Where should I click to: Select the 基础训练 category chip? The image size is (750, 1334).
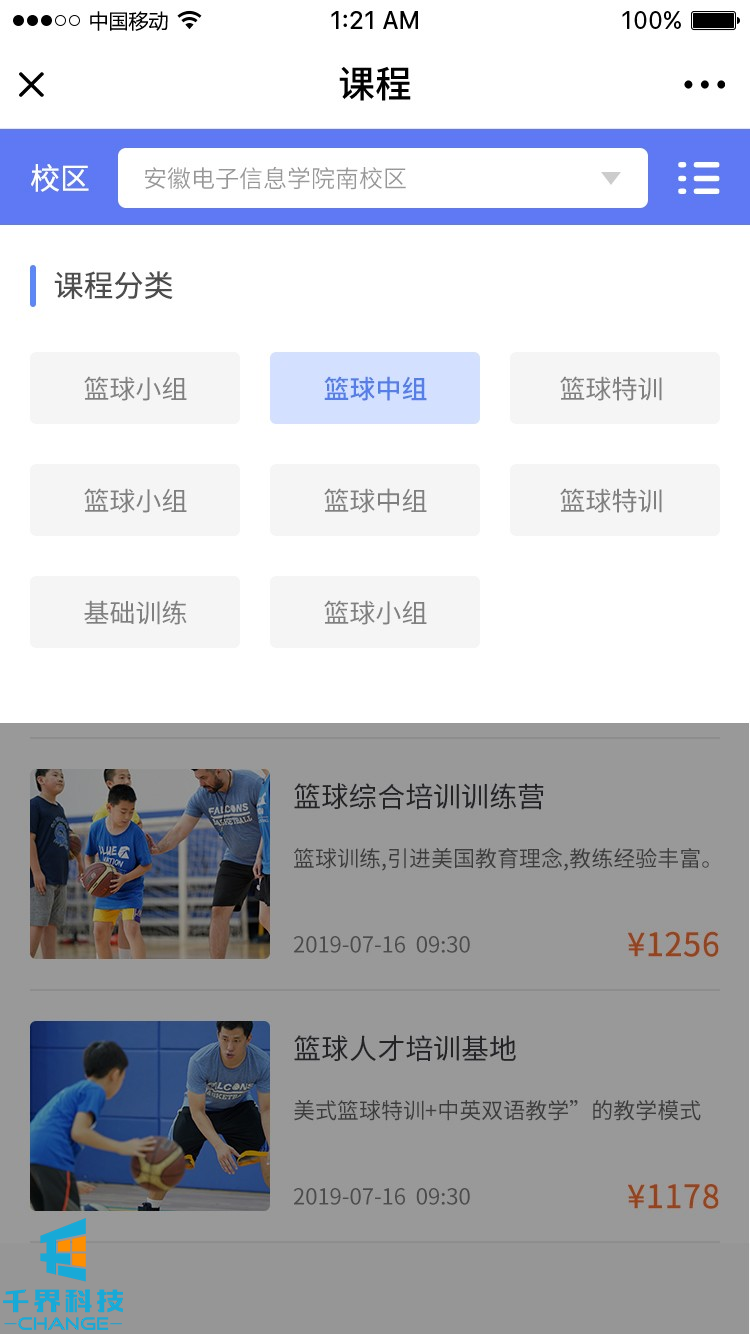[135, 613]
